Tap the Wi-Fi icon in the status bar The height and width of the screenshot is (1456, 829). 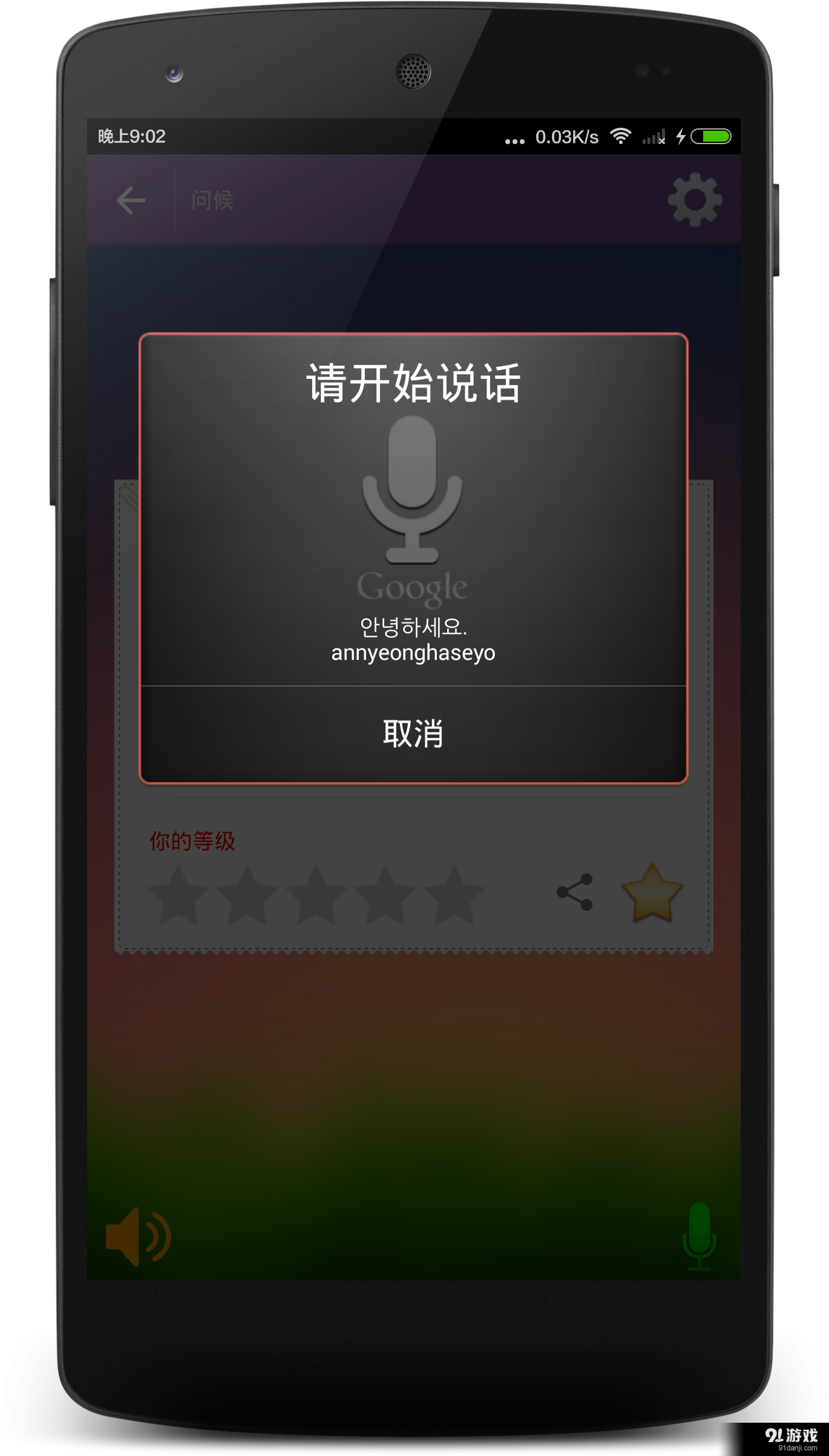point(620,137)
